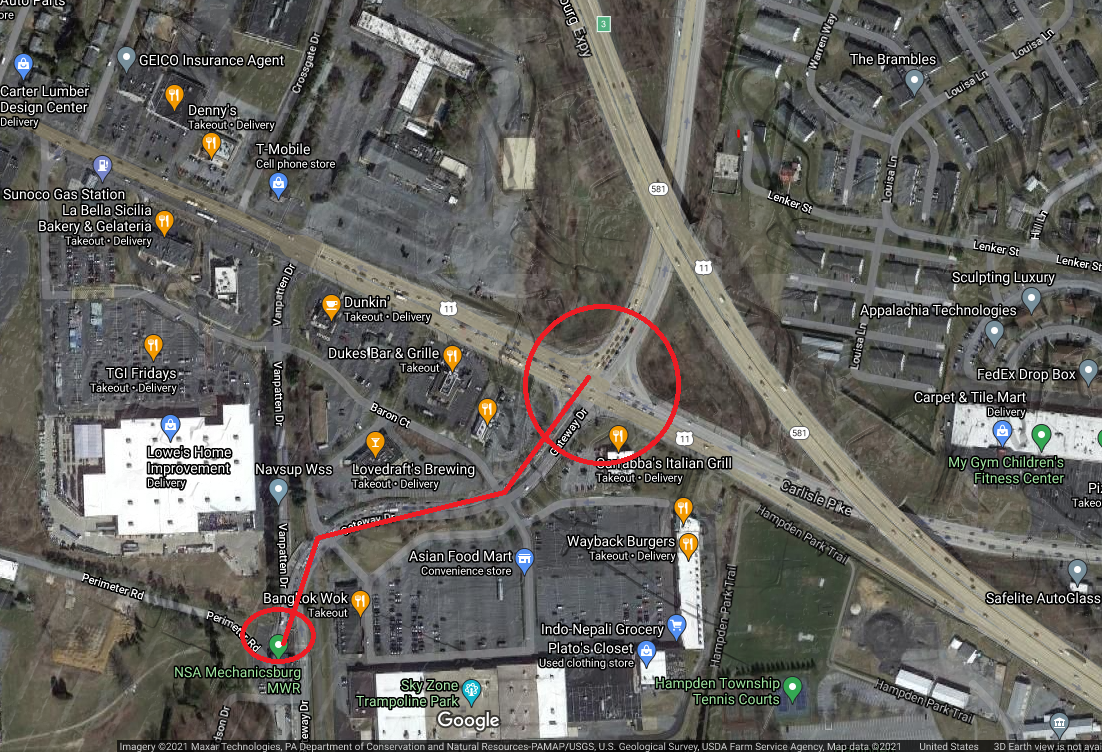Select the Asian Food Mart pin
Image resolution: width=1102 pixels, height=752 pixels.
[x=526, y=557]
